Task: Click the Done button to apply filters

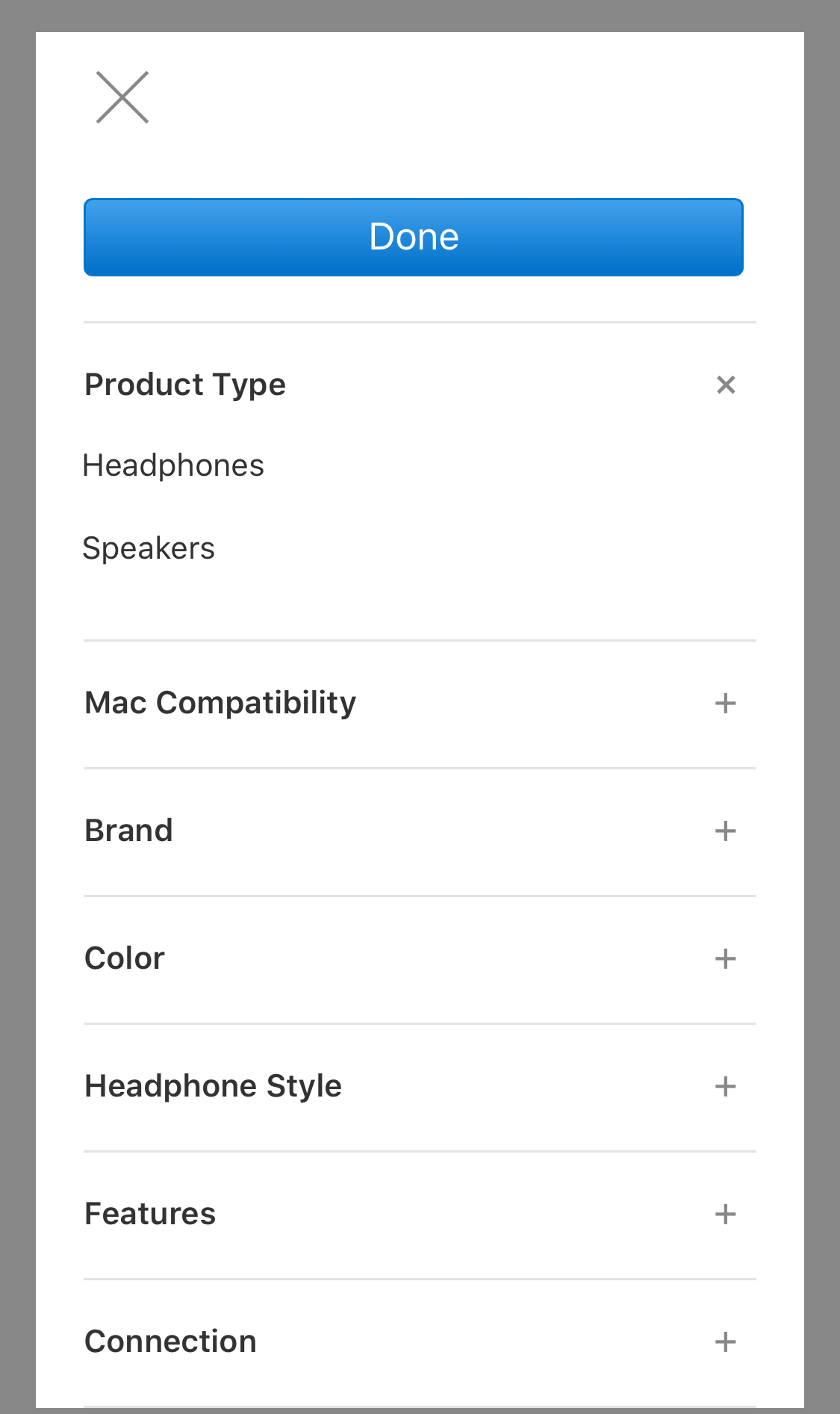Action: (x=413, y=237)
